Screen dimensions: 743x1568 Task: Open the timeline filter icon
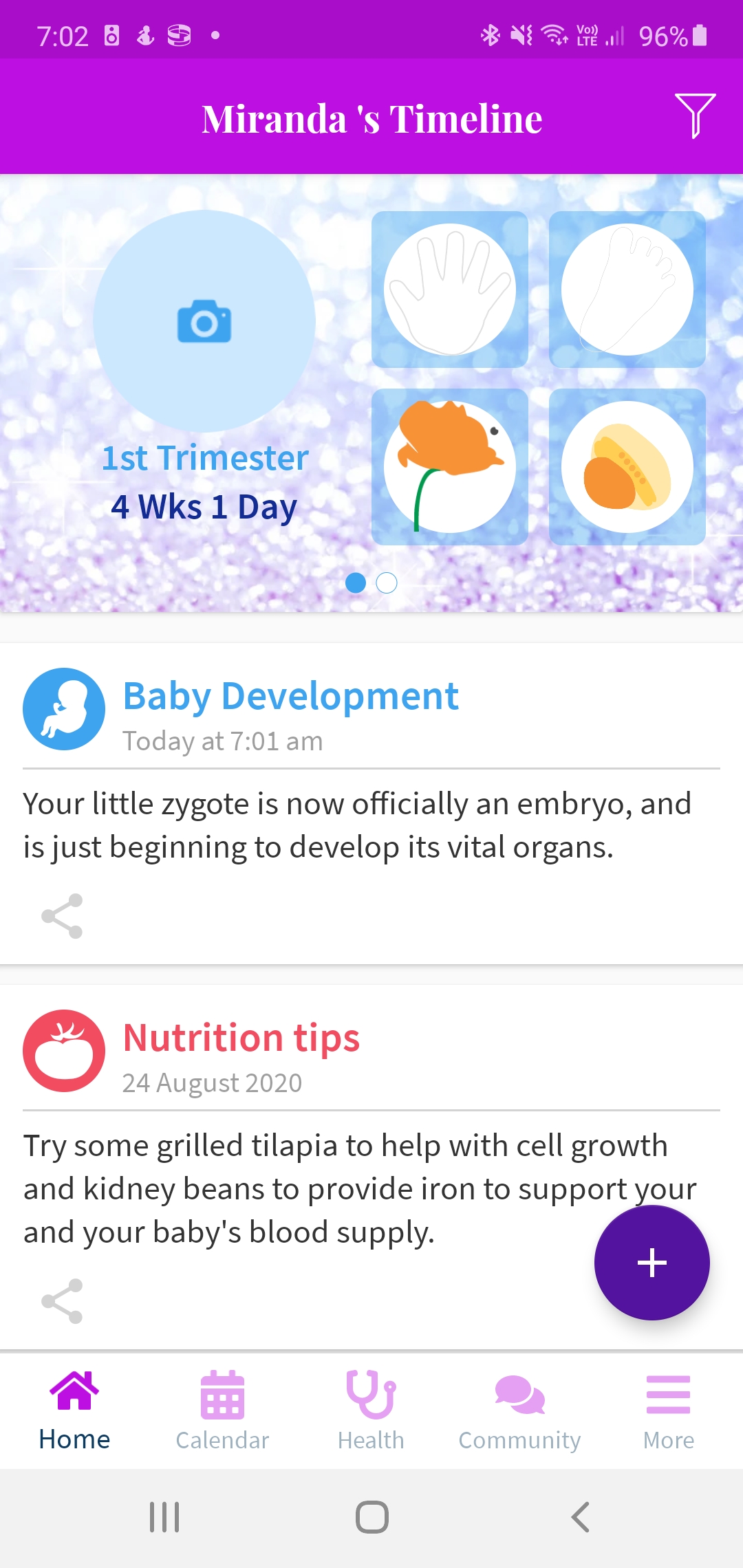(695, 116)
